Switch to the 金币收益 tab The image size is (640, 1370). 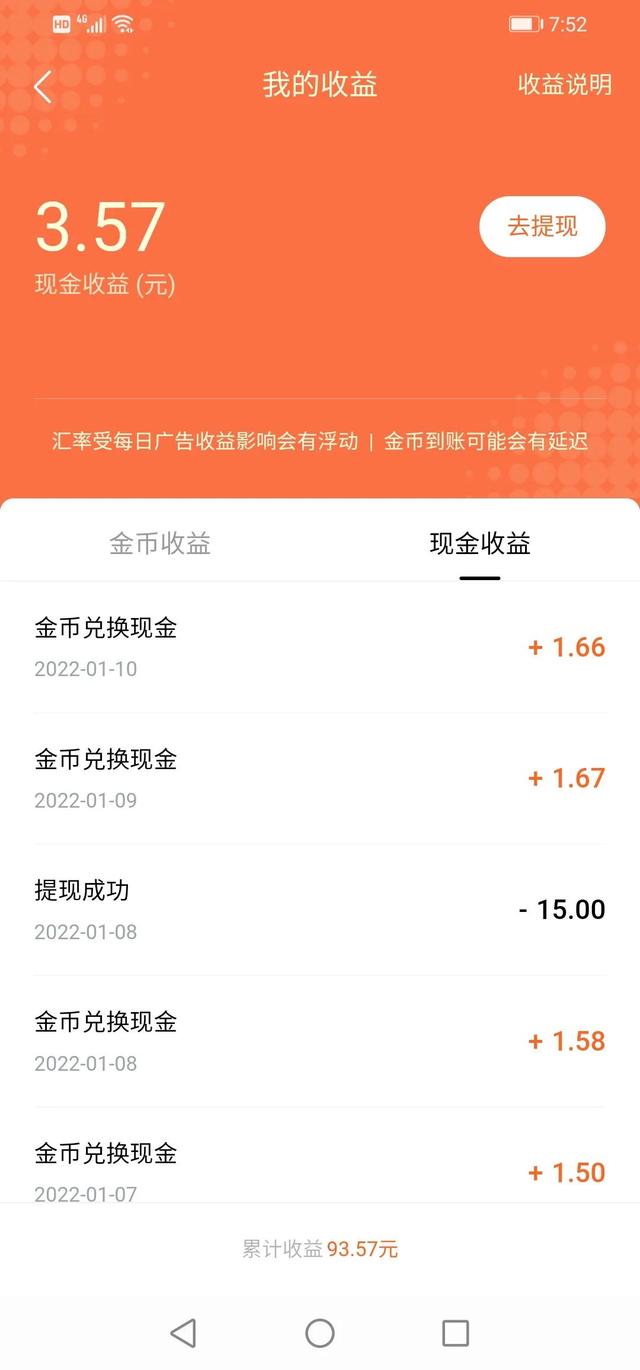point(160,543)
